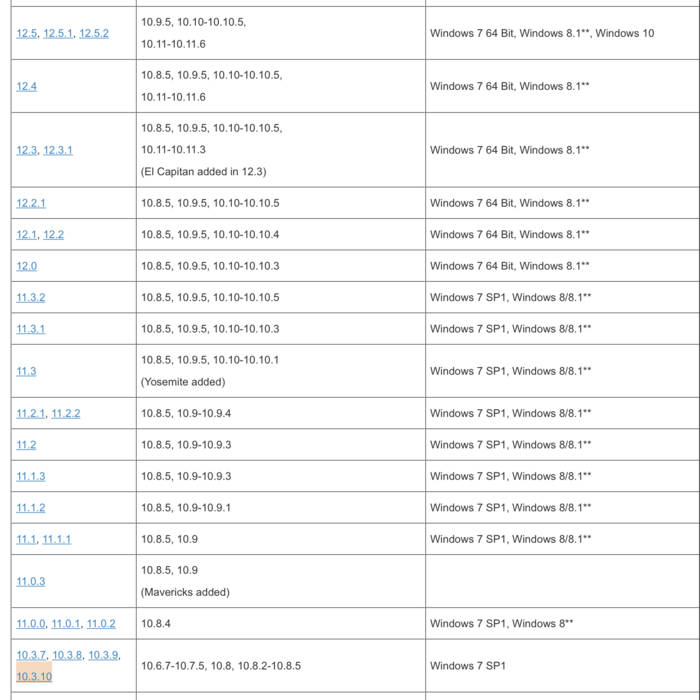Screen dimensions: 700x700
Task: Open the 12.0 version link
Action: (26, 266)
